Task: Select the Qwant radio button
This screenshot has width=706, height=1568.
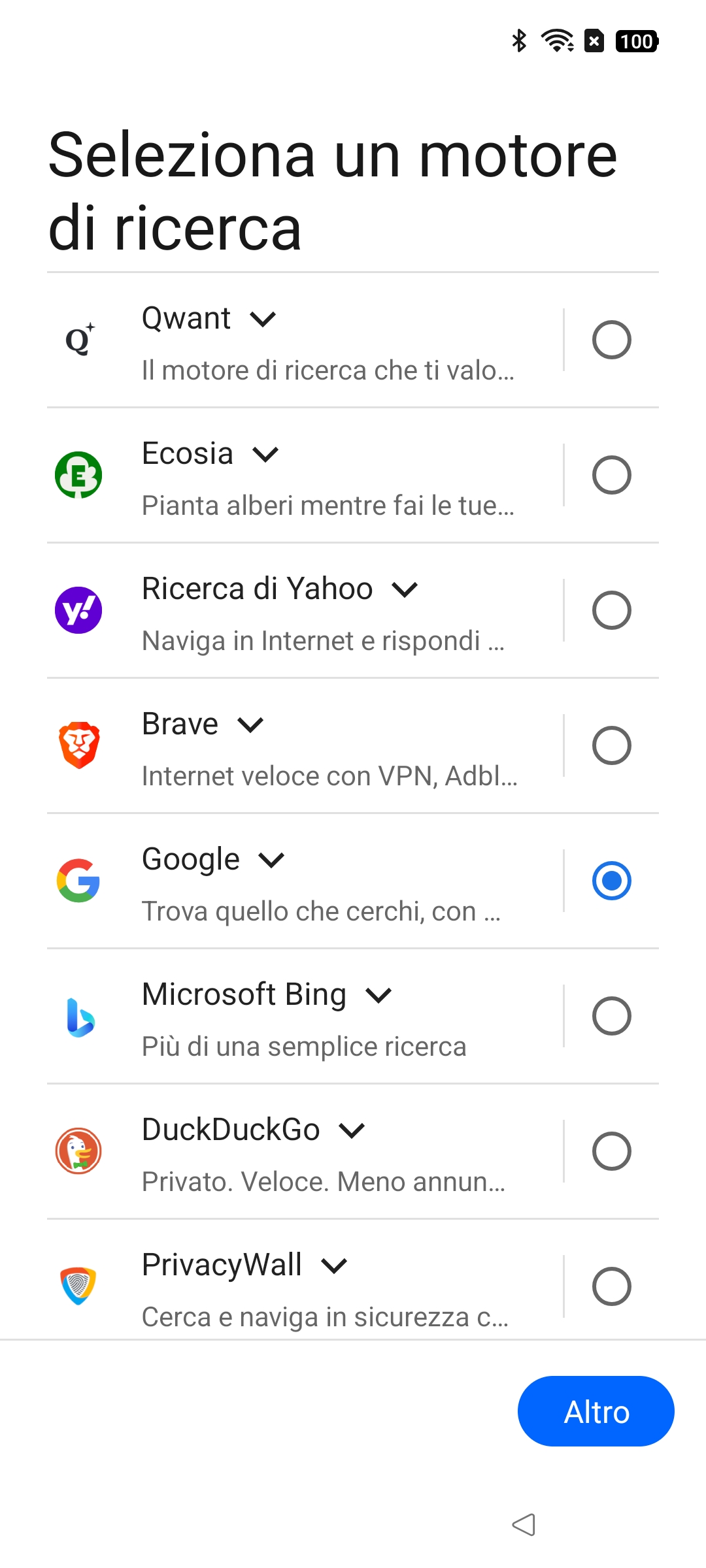Action: 611,340
